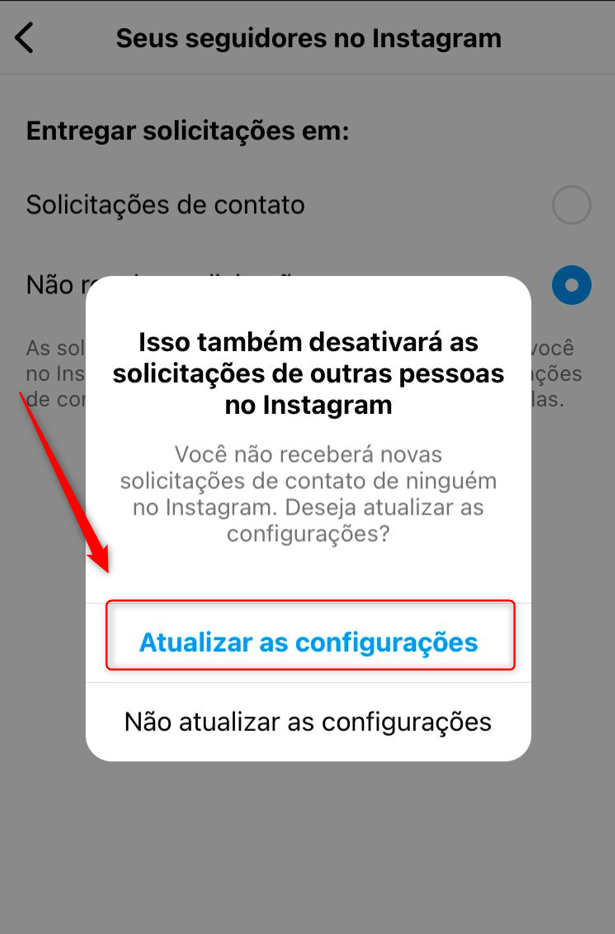Choose Não atualizar as configurações
Viewport: 615px width, 934px height.
pos(308,721)
